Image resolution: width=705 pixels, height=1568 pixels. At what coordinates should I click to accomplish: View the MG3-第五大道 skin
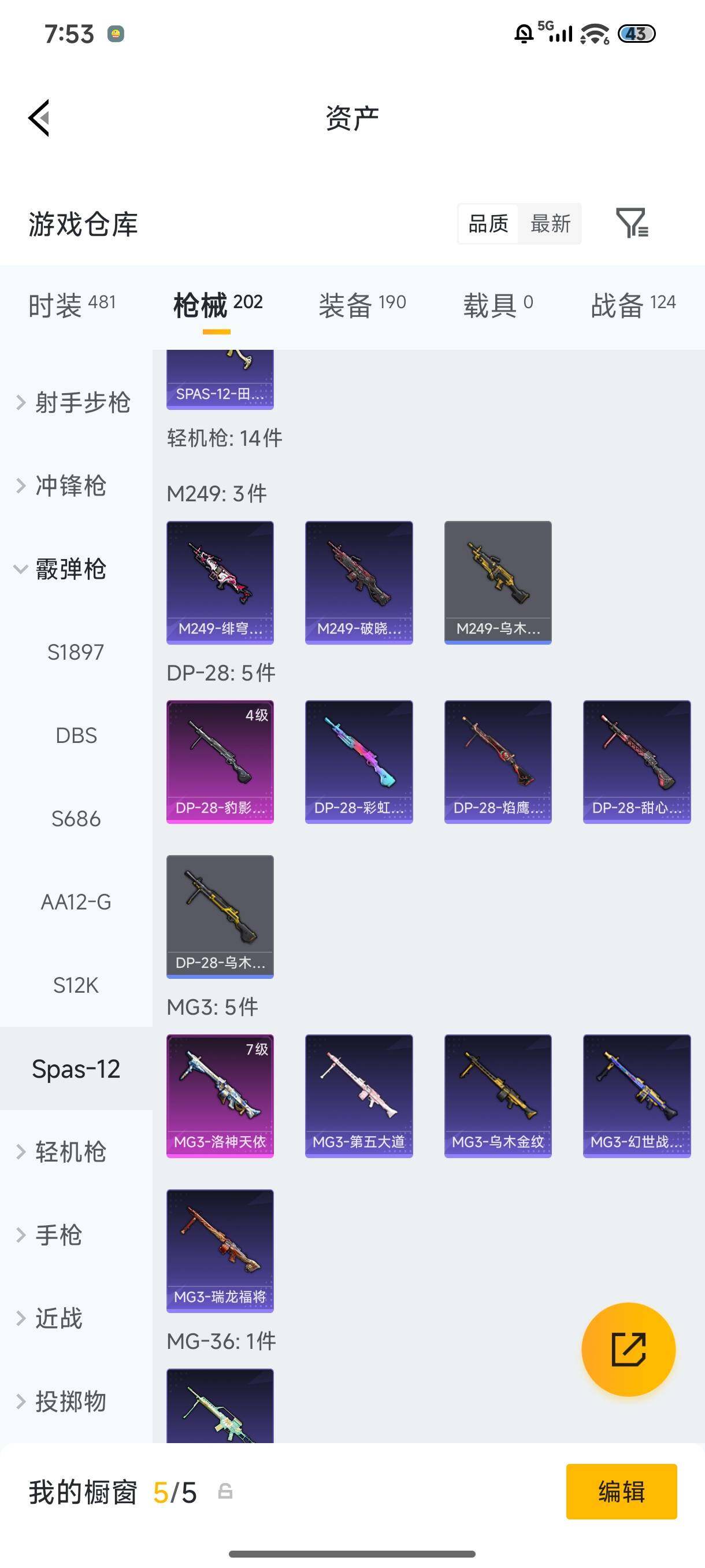coord(359,1096)
